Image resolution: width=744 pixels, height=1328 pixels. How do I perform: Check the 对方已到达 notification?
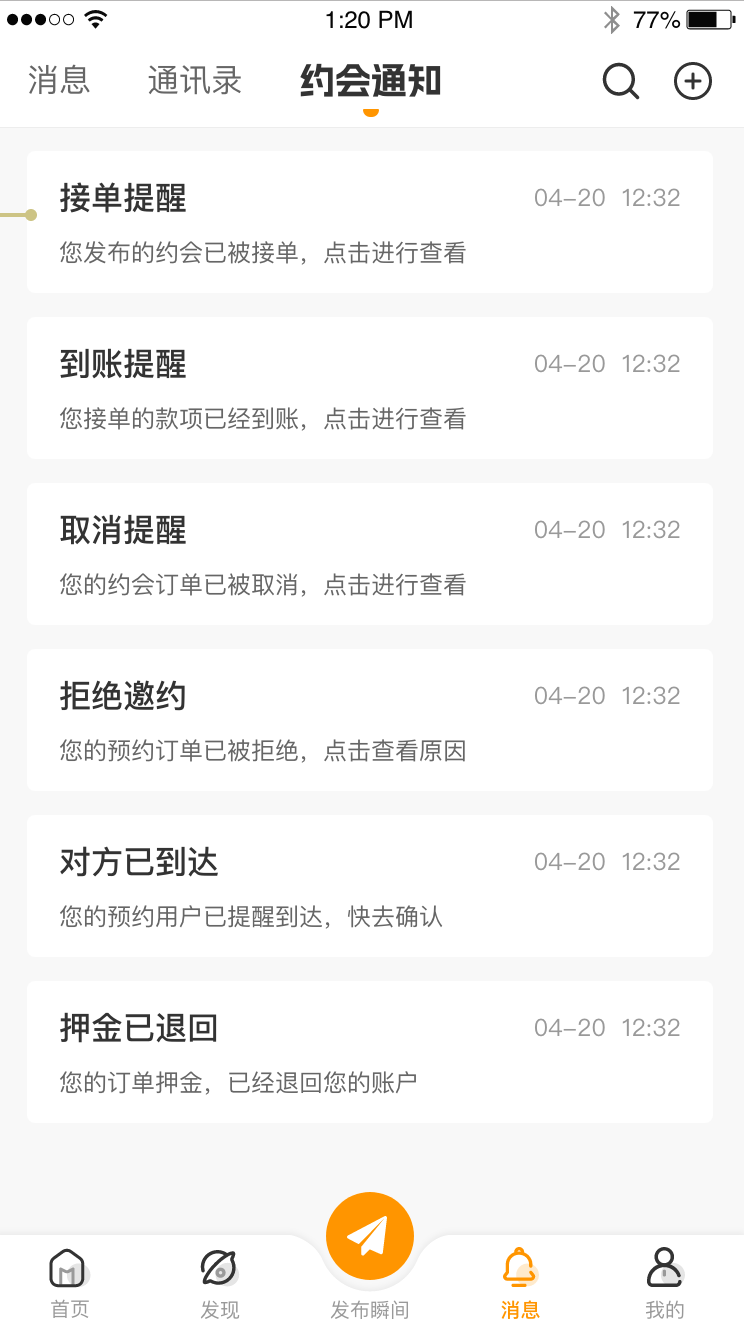(370, 886)
